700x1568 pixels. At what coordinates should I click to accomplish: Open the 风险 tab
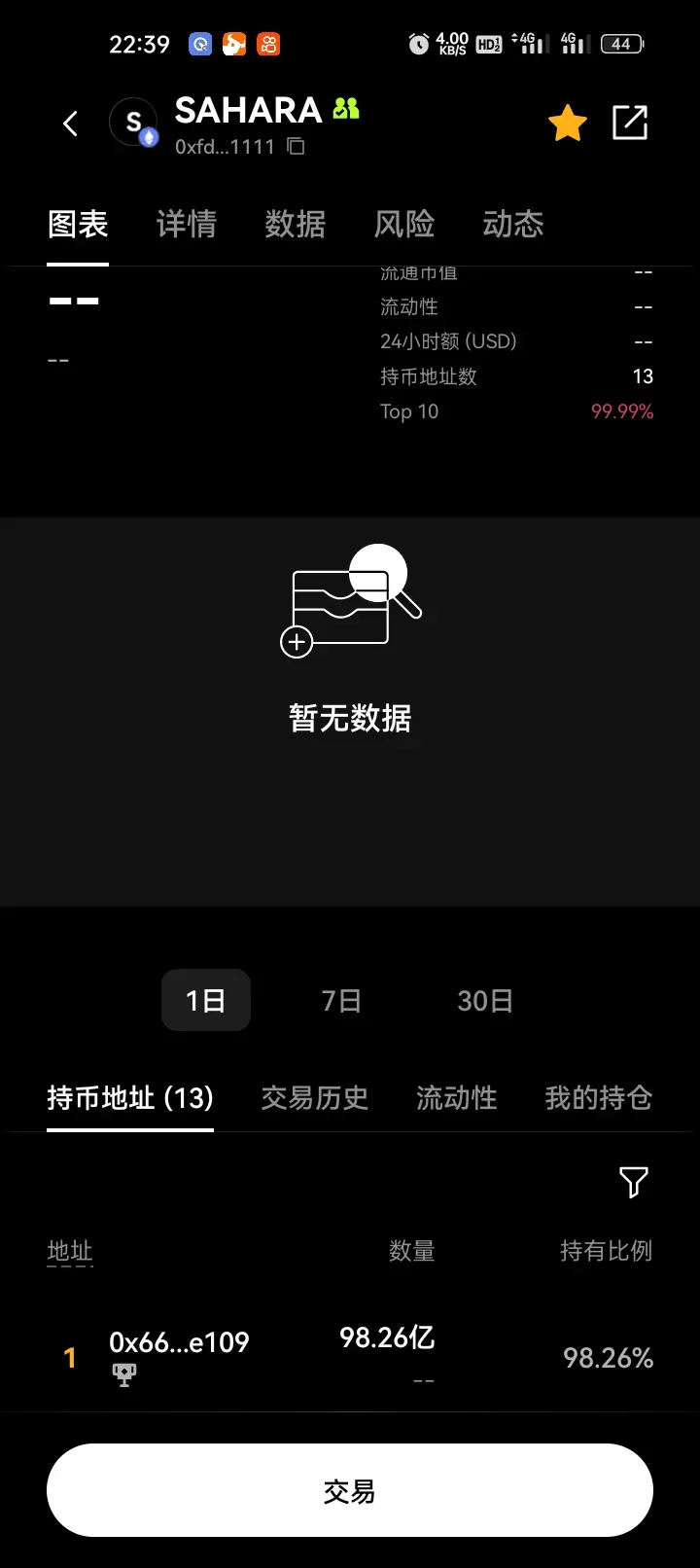(403, 225)
